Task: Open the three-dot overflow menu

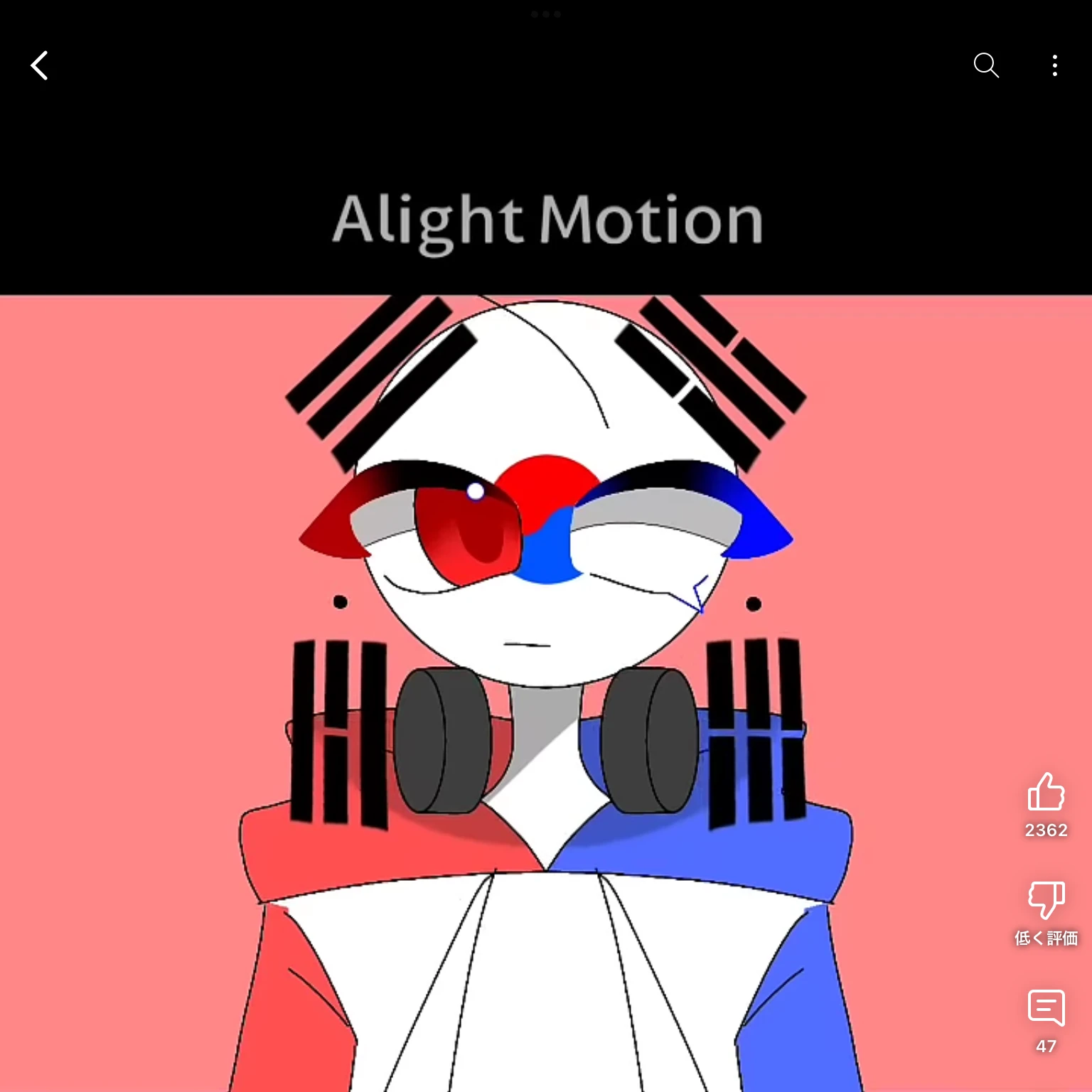Action: pos(1054,65)
